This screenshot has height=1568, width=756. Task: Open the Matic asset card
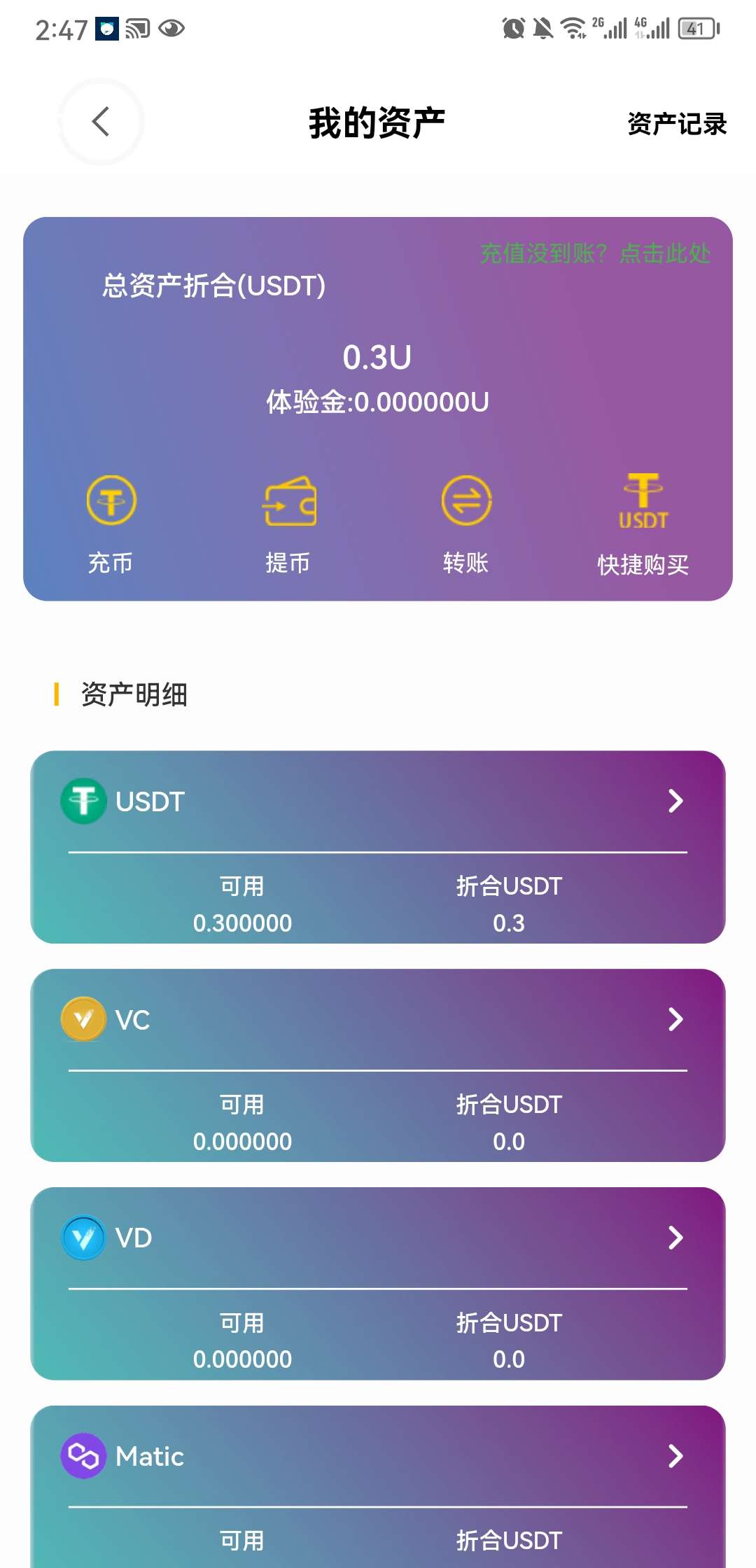378,1487
